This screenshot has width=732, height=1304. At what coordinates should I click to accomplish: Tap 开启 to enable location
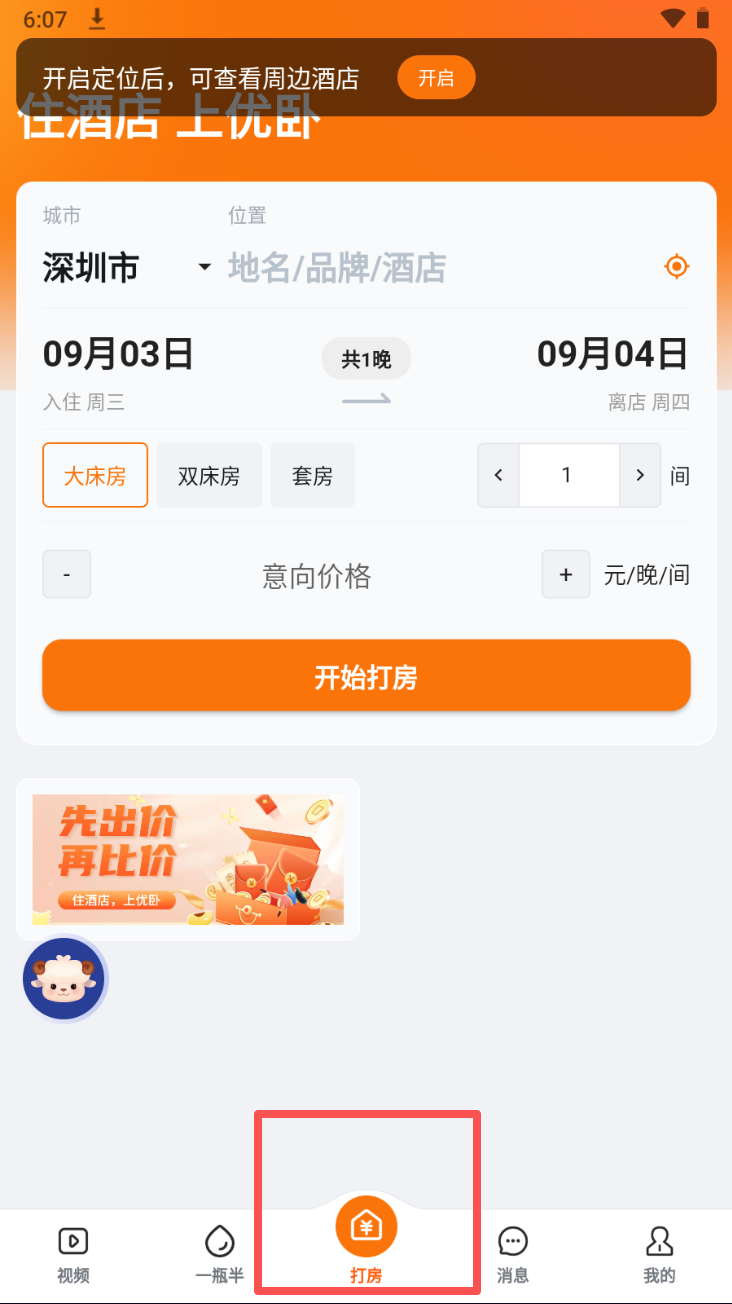click(436, 78)
